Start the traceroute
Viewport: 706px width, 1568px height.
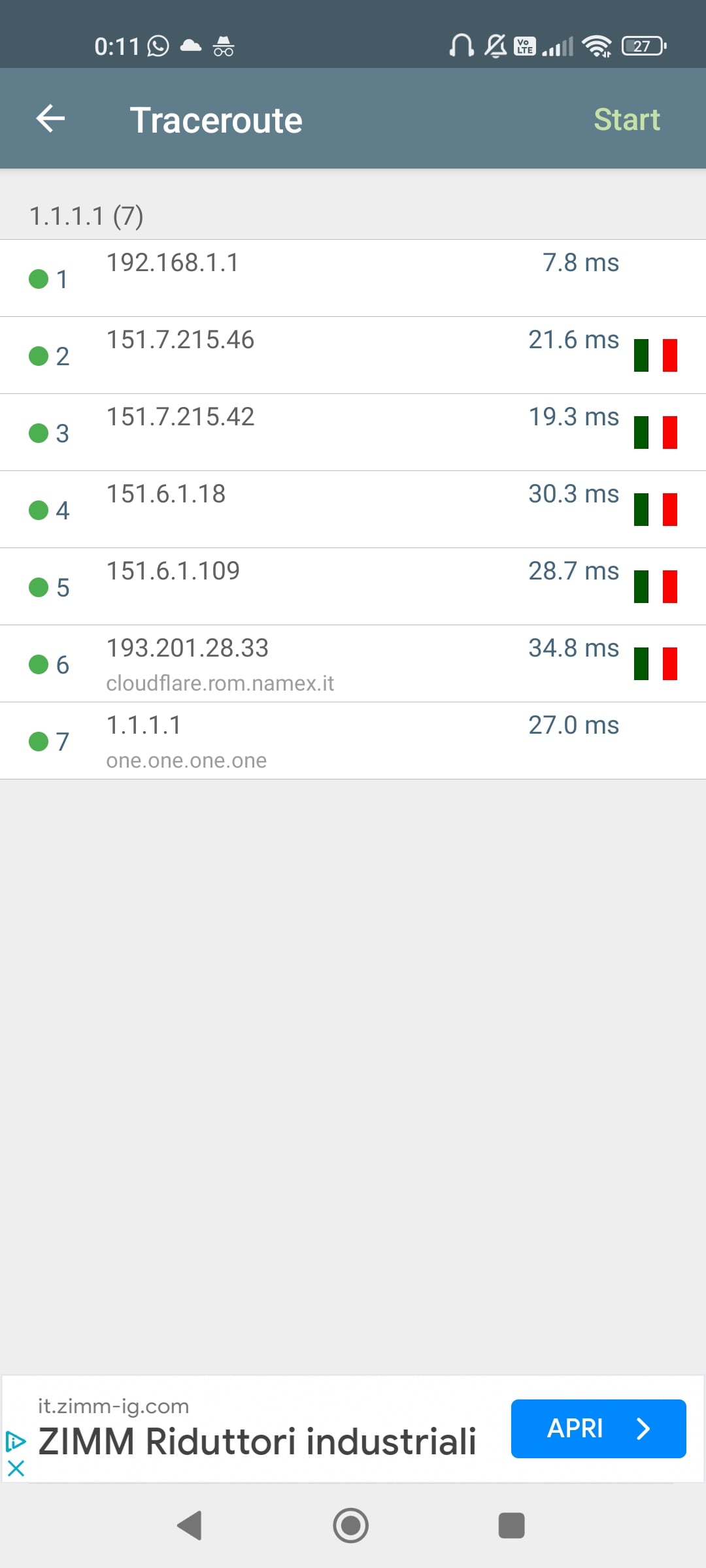pyautogui.click(x=626, y=120)
